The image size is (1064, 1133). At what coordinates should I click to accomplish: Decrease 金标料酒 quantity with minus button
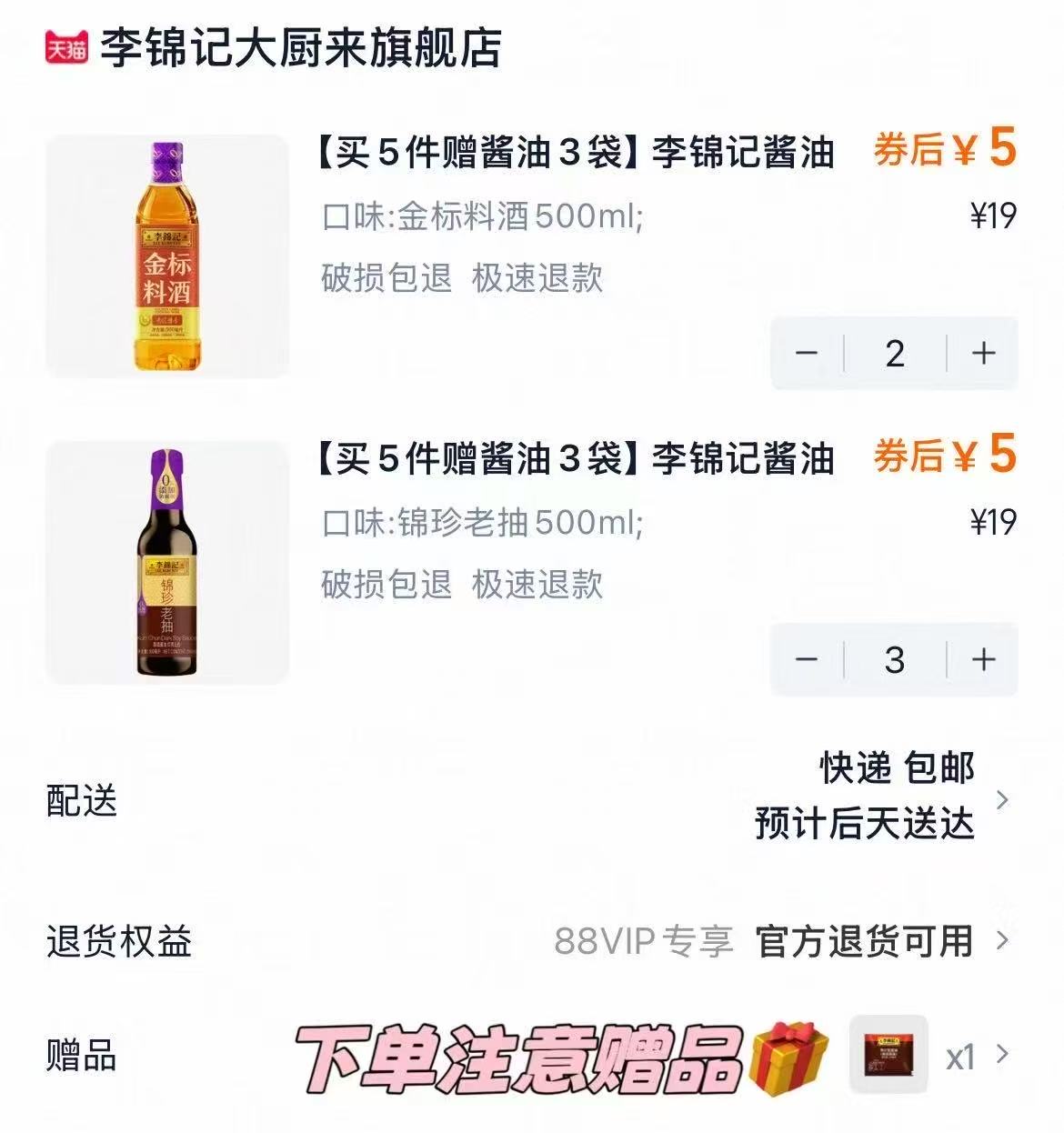pyautogui.click(x=806, y=354)
